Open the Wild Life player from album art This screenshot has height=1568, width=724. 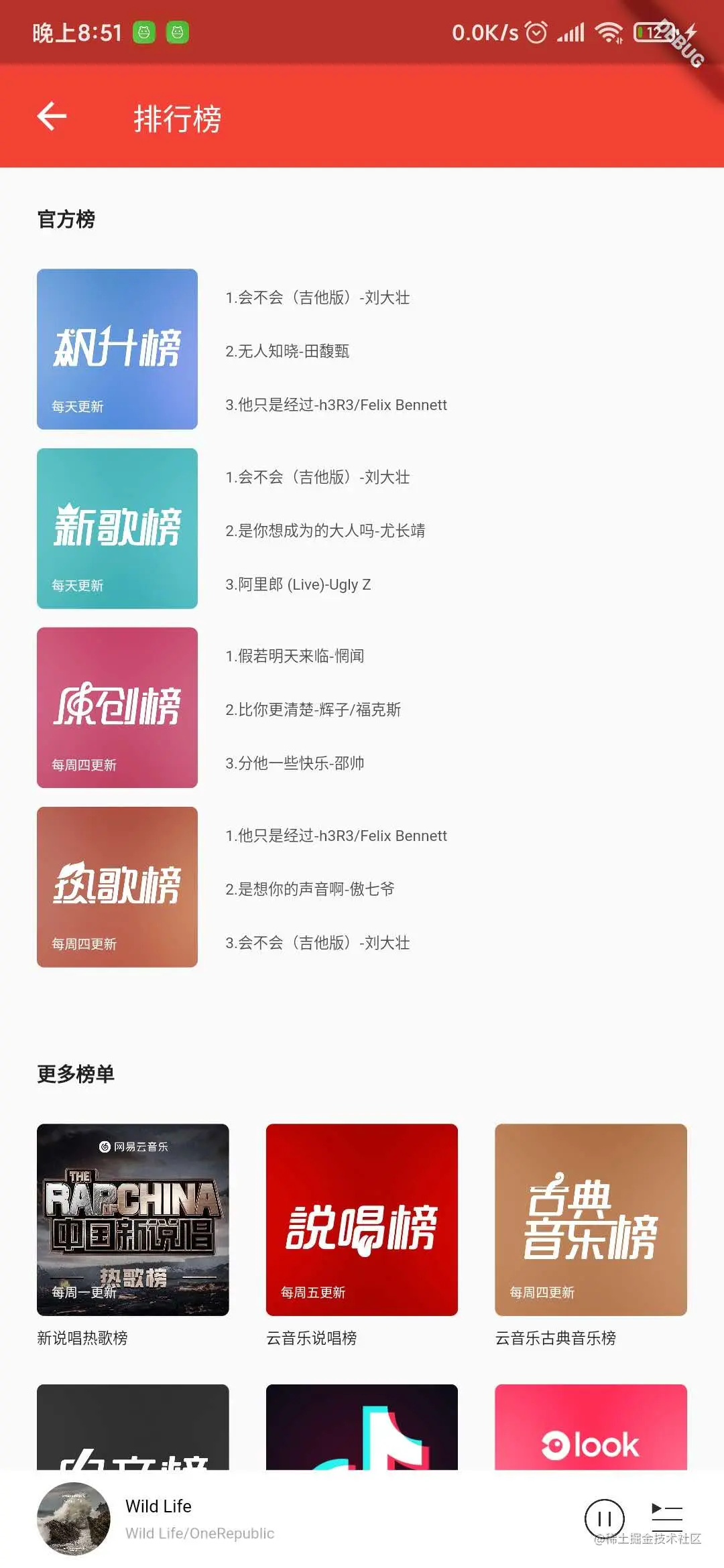74,1519
